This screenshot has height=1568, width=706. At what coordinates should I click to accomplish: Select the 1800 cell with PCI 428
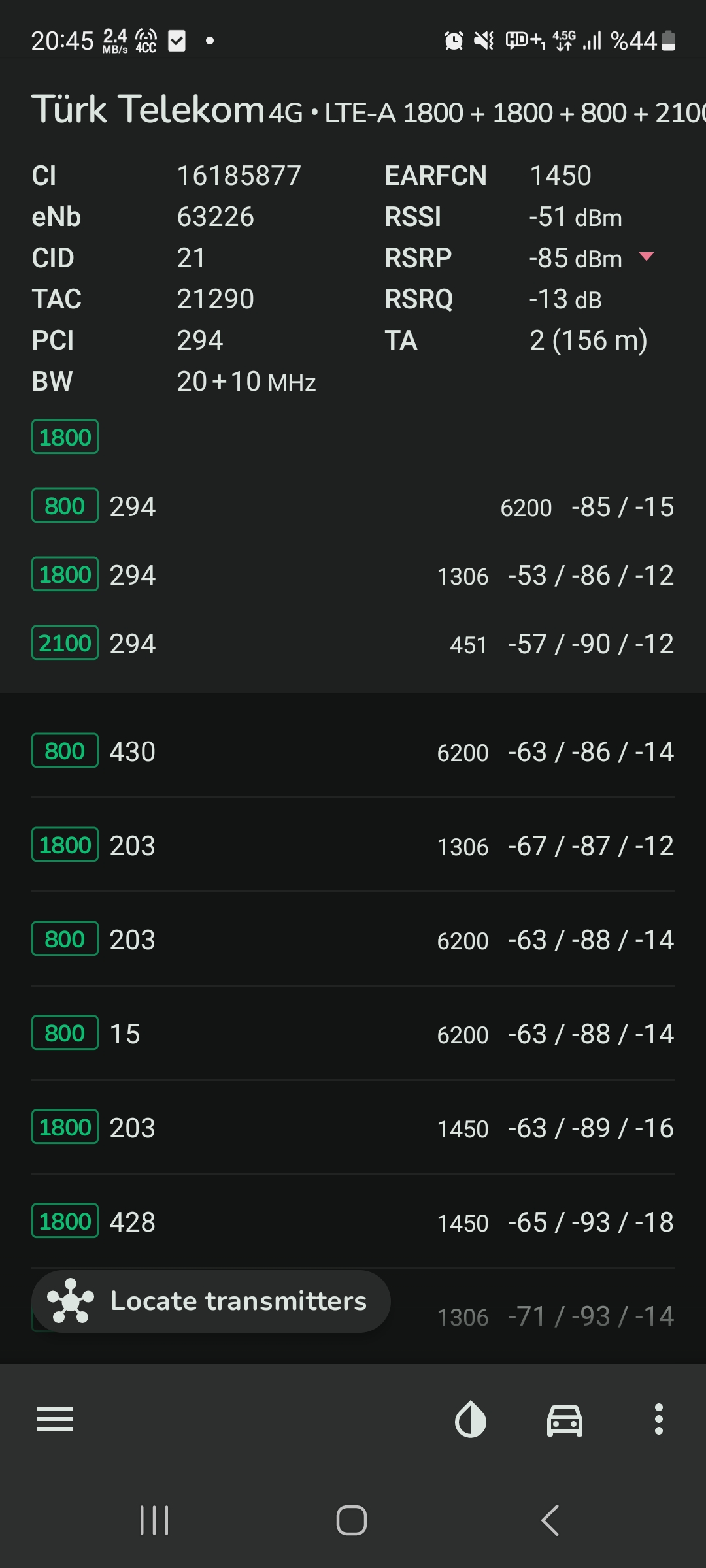353,1222
